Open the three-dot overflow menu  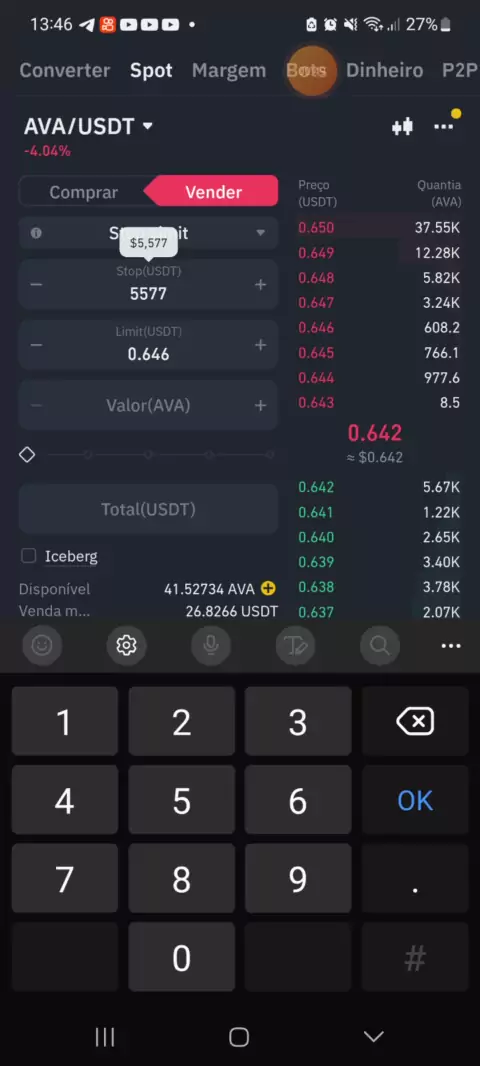coord(443,126)
